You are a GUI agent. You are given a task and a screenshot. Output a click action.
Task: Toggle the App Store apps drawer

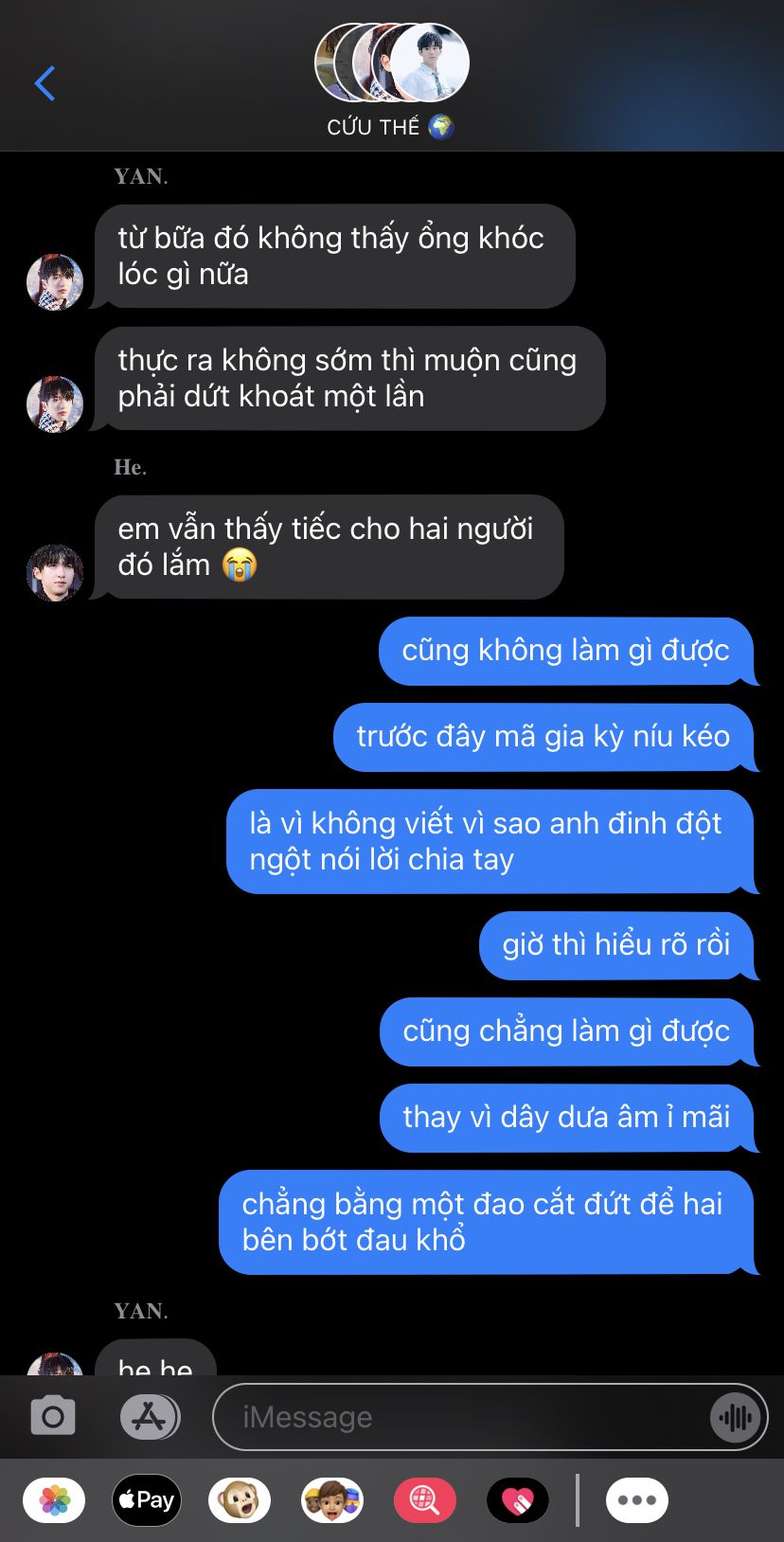[x=150, y=1417]
